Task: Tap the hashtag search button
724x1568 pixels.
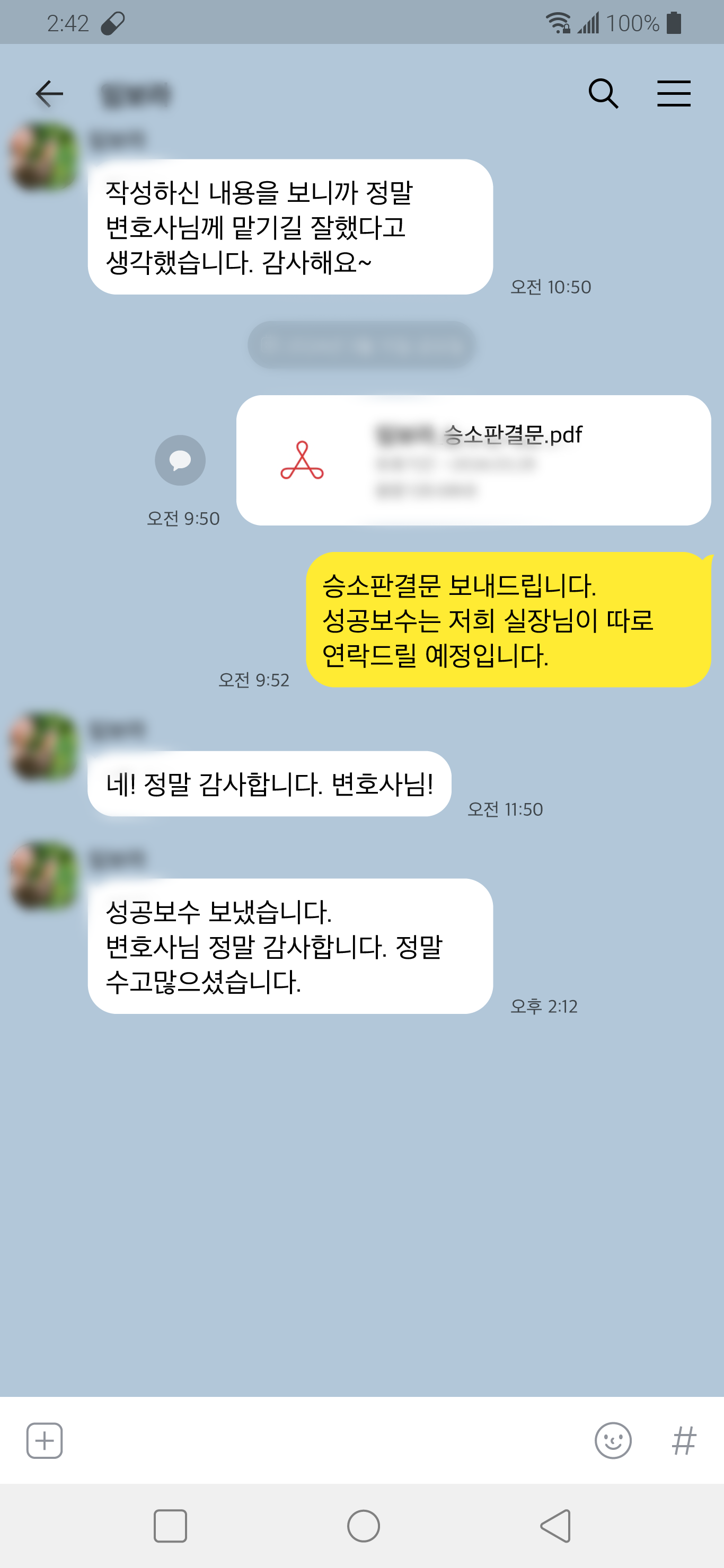Action: 683,1441
